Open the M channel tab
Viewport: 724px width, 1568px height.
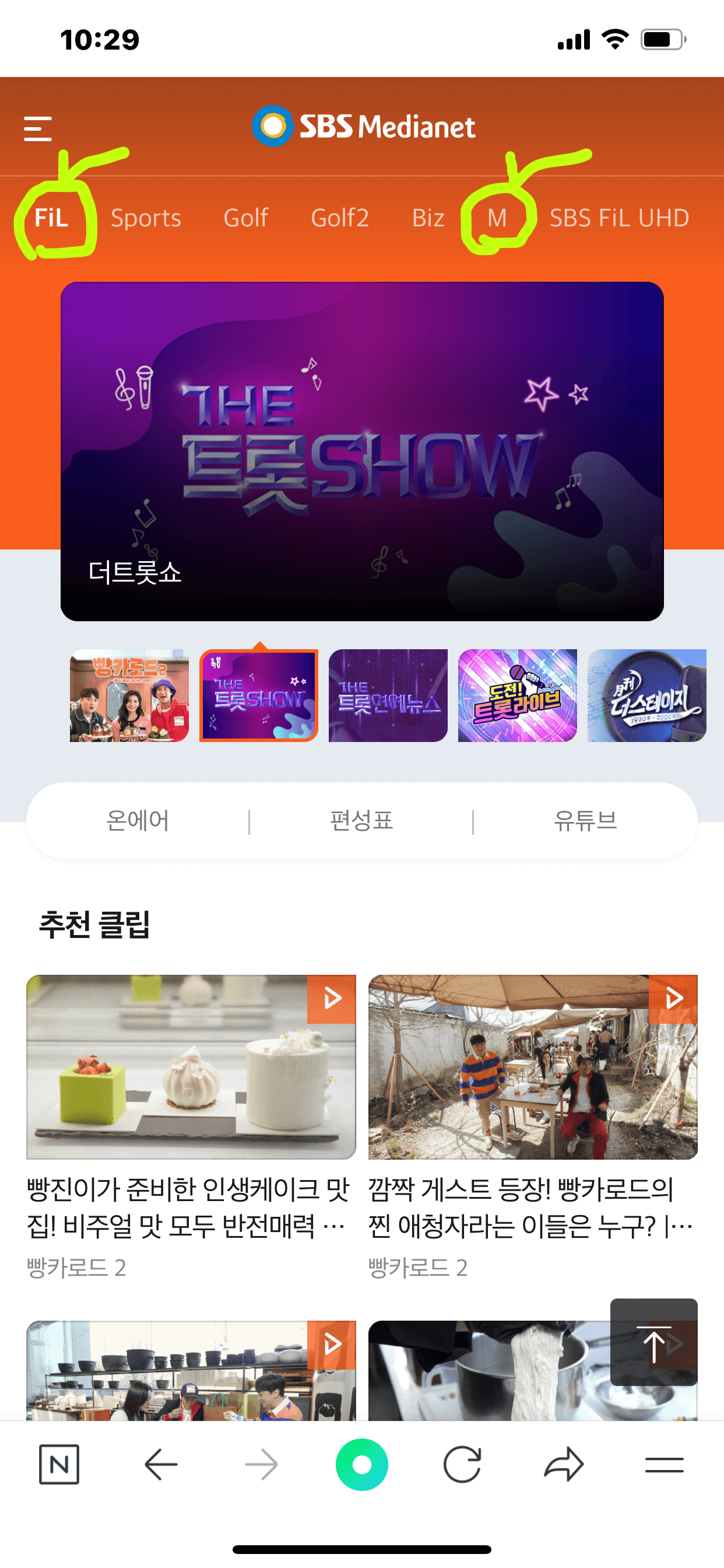point(498,218)
